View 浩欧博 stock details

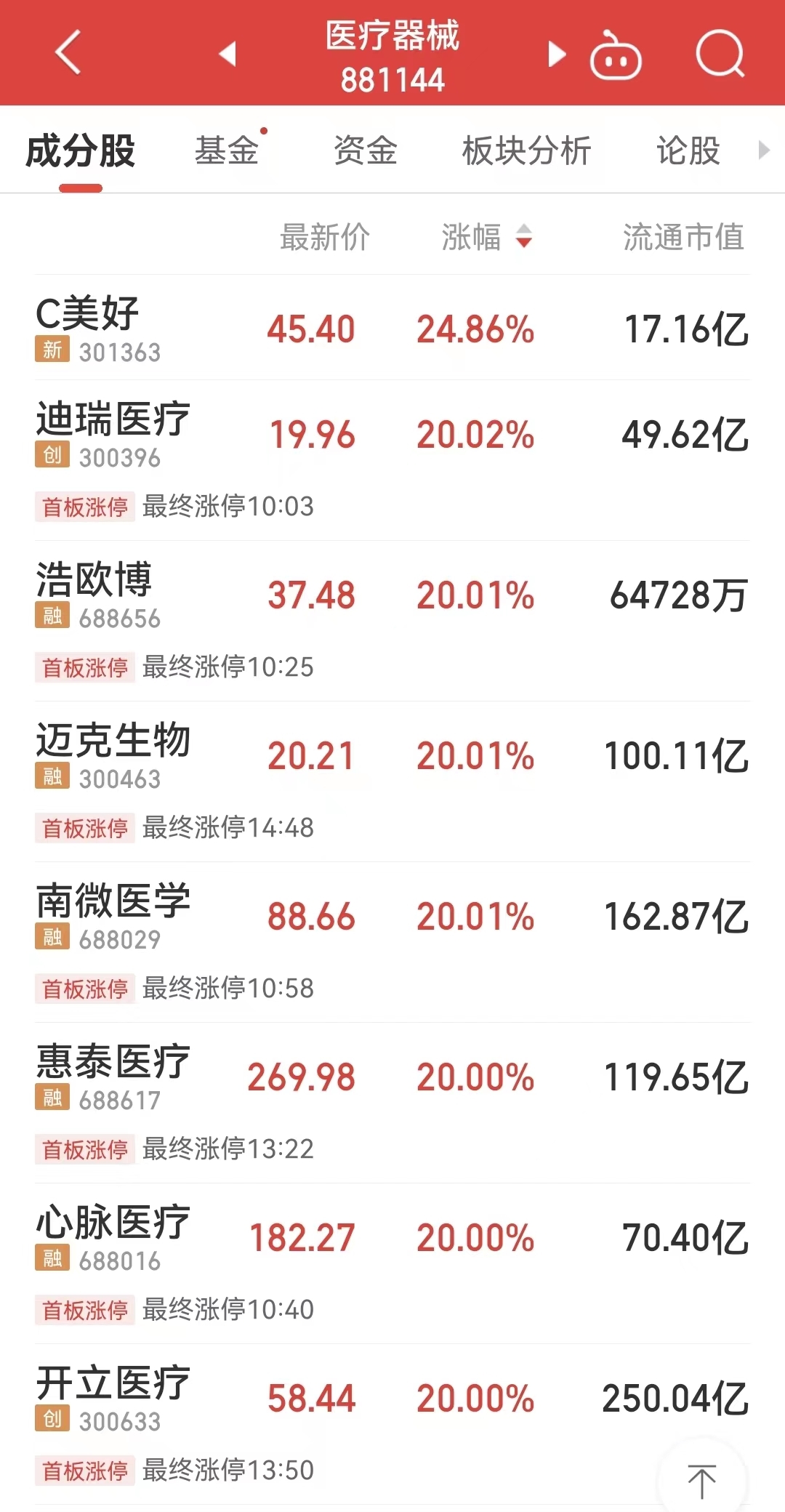[392, 595]
